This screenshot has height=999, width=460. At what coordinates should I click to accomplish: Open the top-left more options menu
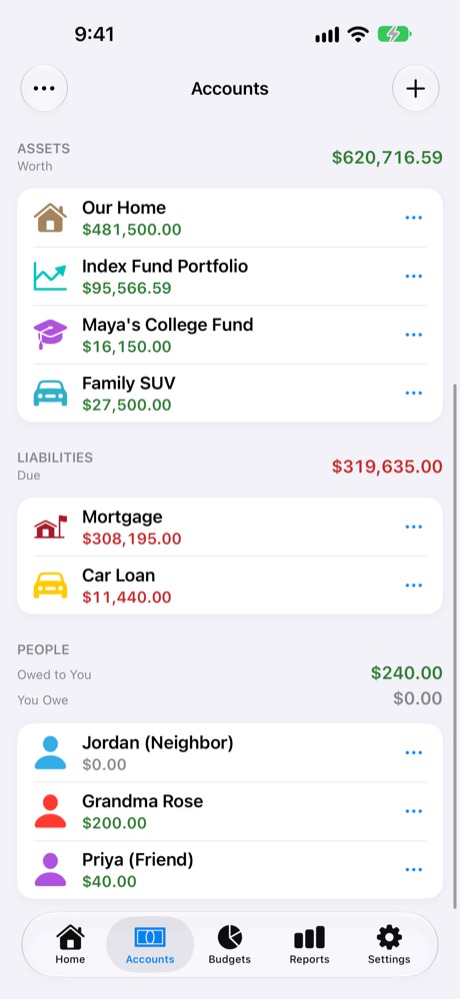coord(44,89)
